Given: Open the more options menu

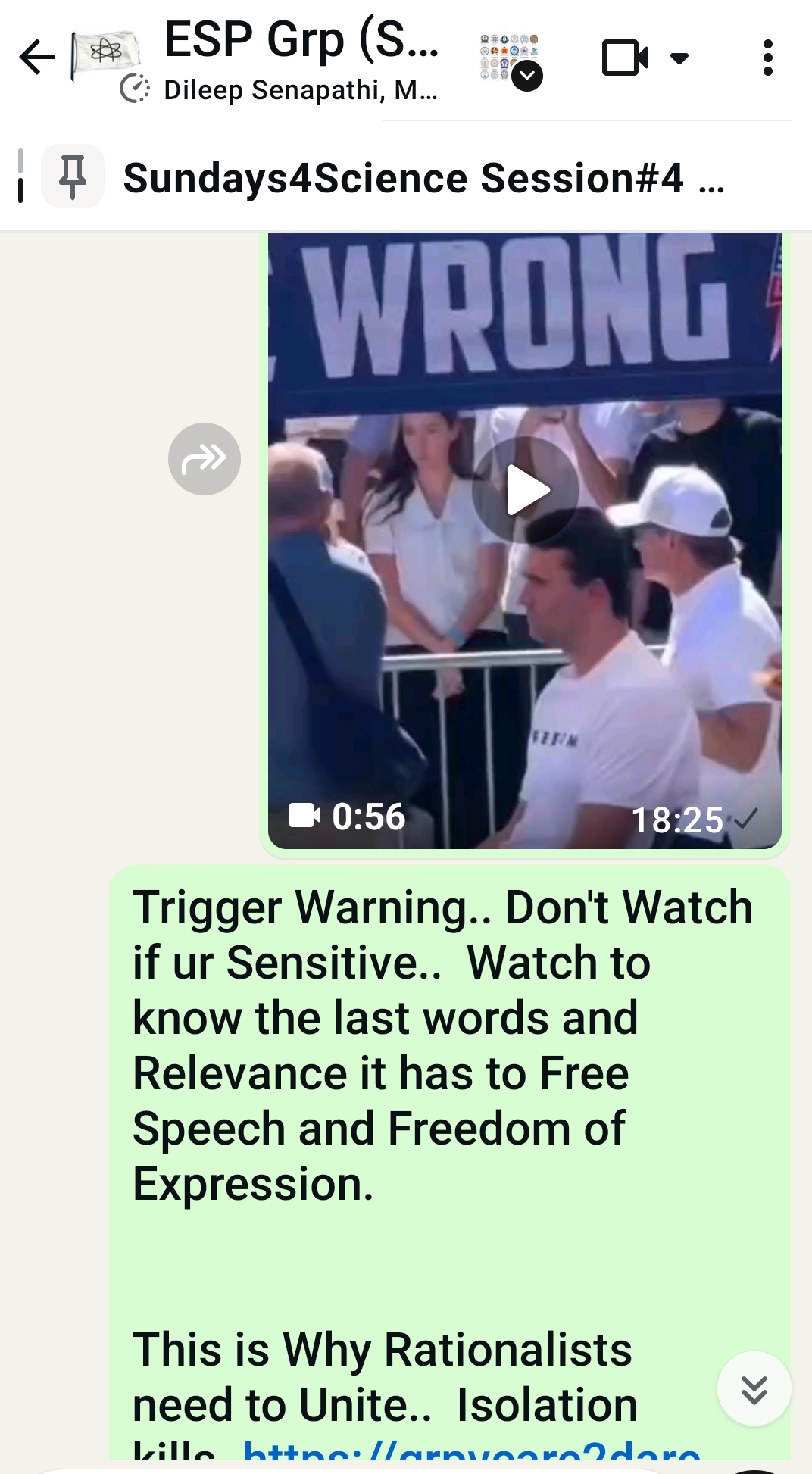Looking at the screenshot, I should [x=767, y=58].
